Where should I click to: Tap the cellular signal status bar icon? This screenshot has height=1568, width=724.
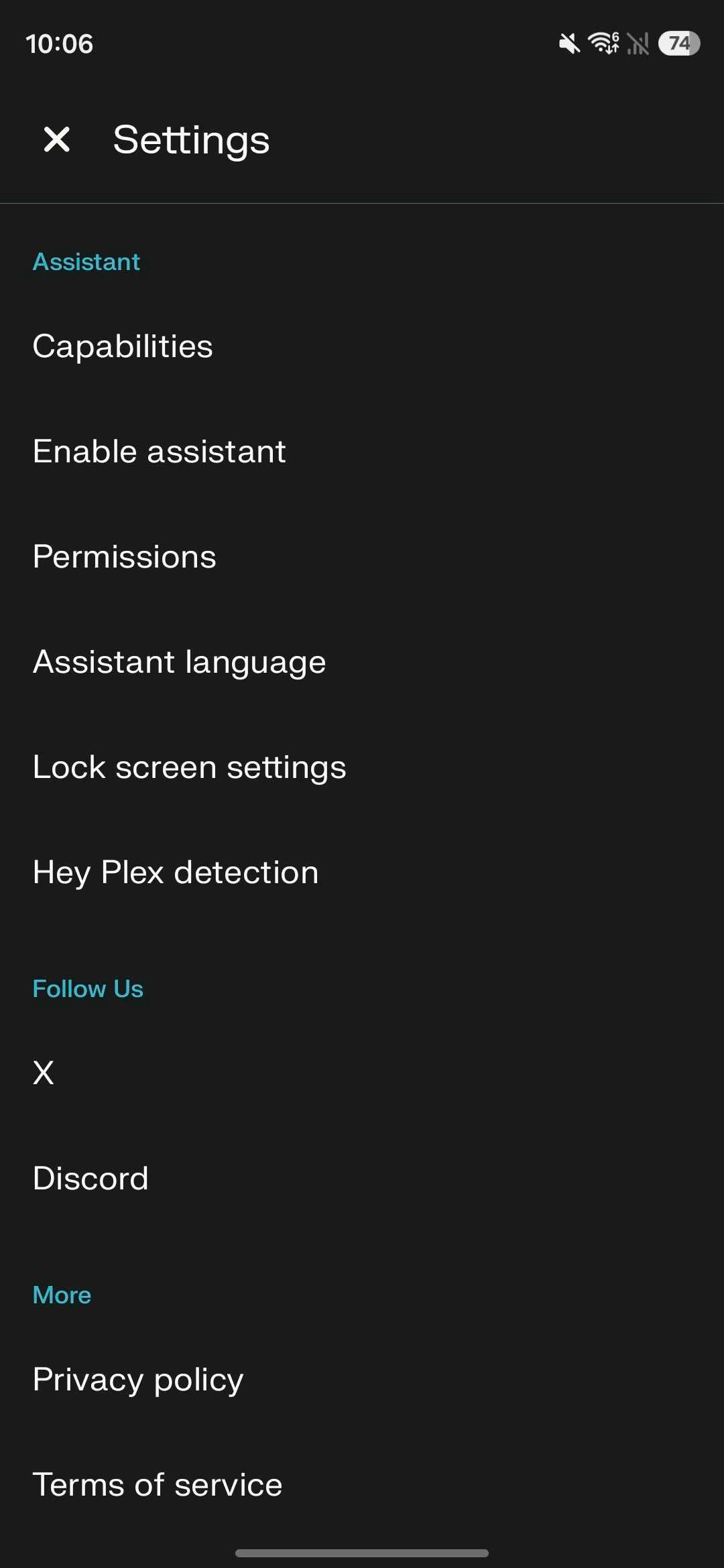[x=637, y=44]
